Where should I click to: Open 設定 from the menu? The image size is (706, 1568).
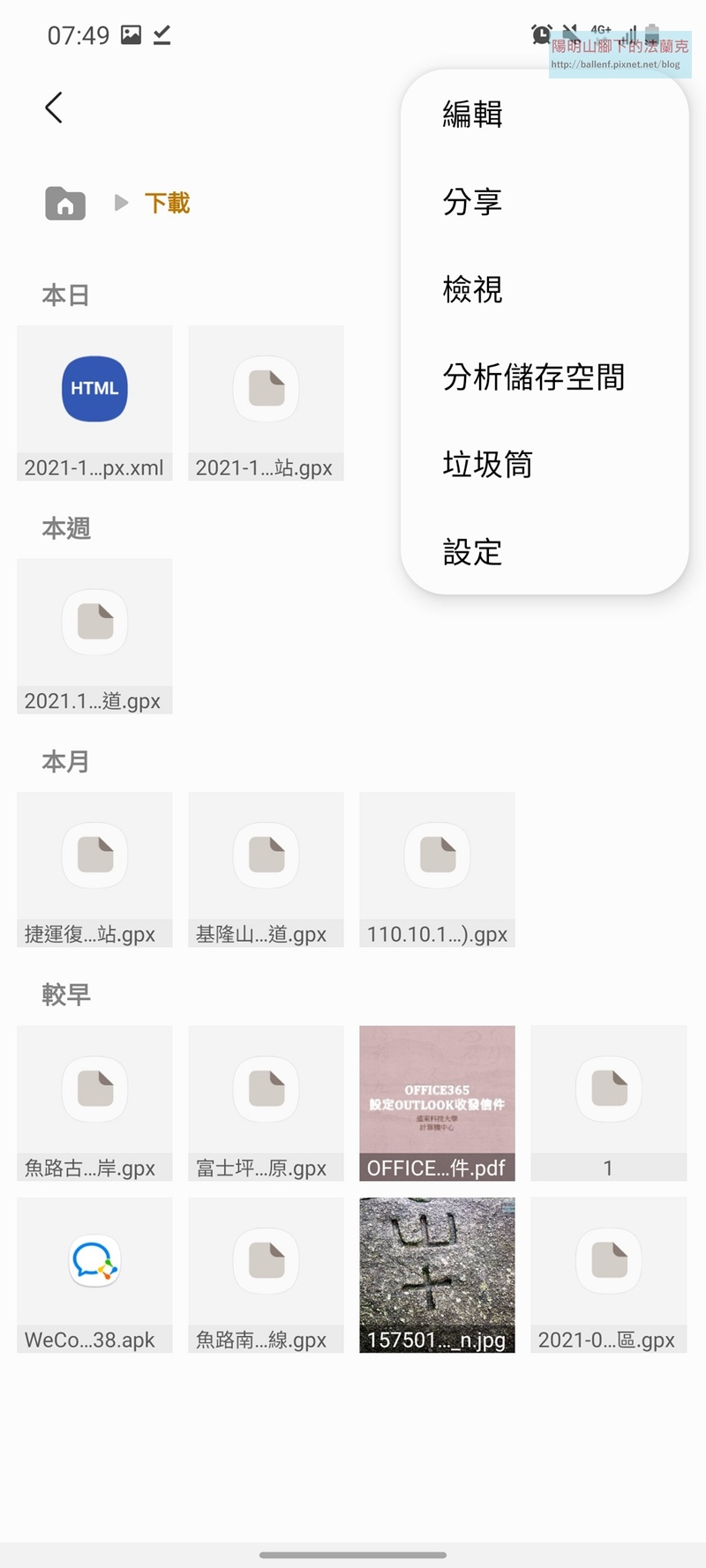[472, 552]
